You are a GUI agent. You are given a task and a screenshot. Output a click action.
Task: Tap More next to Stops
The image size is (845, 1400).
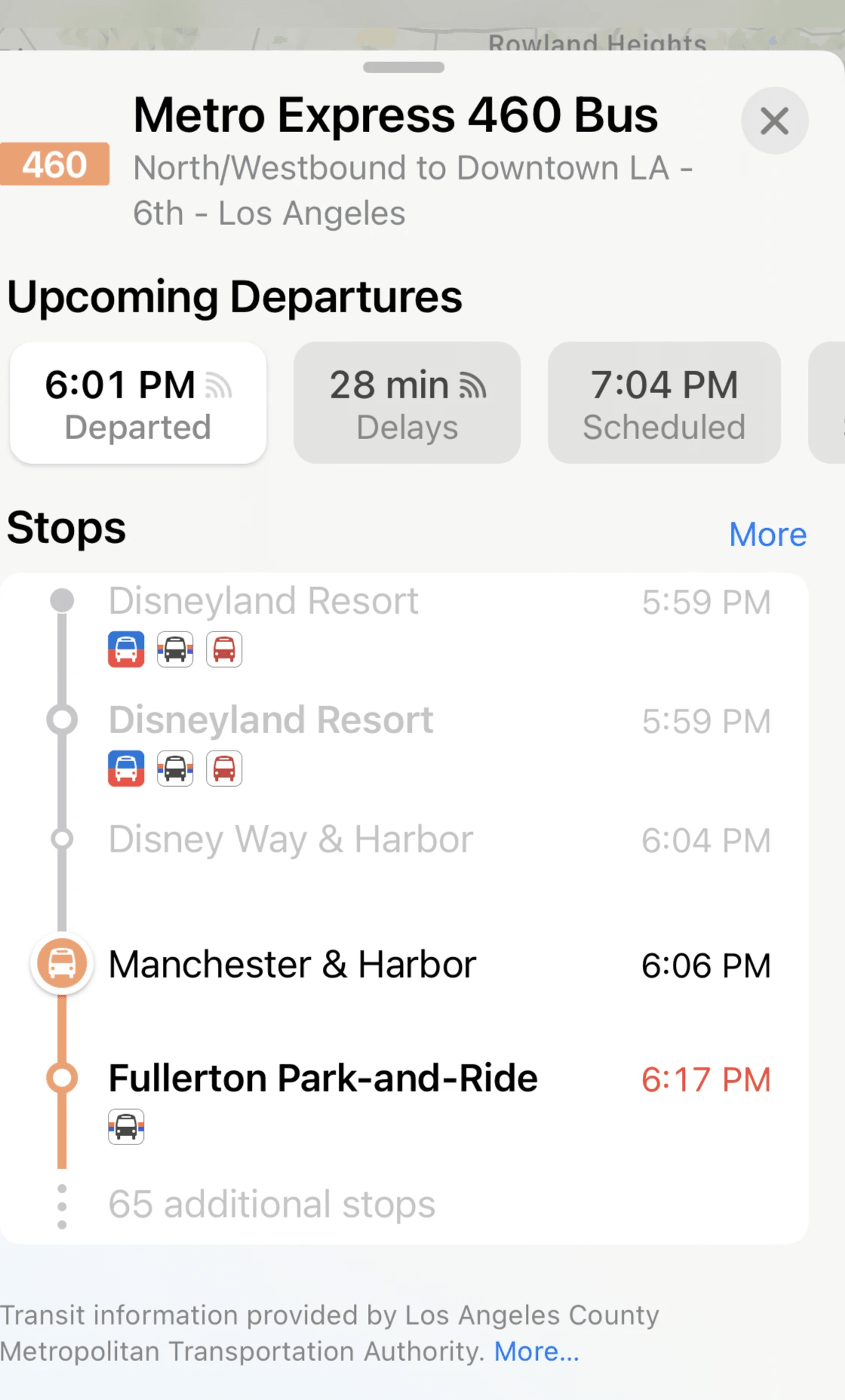click(767, 535)
